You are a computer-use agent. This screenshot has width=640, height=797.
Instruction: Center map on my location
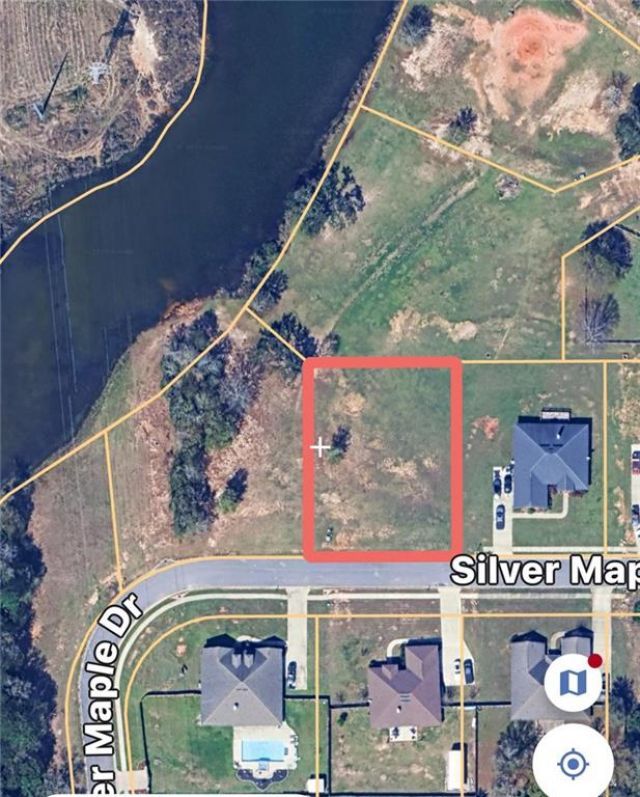pyautogui.click(x=573, y=764)
